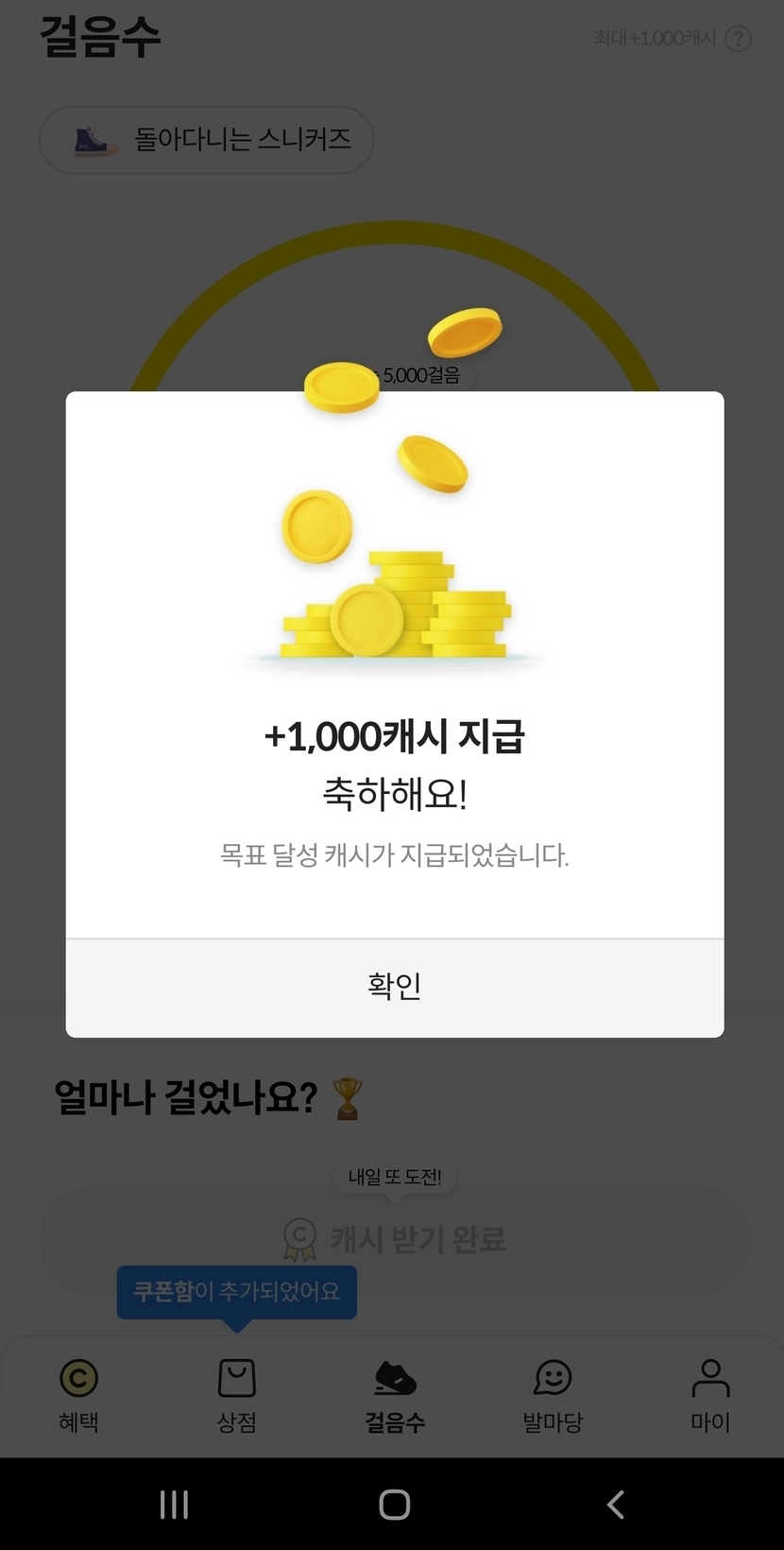Return to the phone home screen
This screenshot has width=784, height=1550.
pos(394,1504)
